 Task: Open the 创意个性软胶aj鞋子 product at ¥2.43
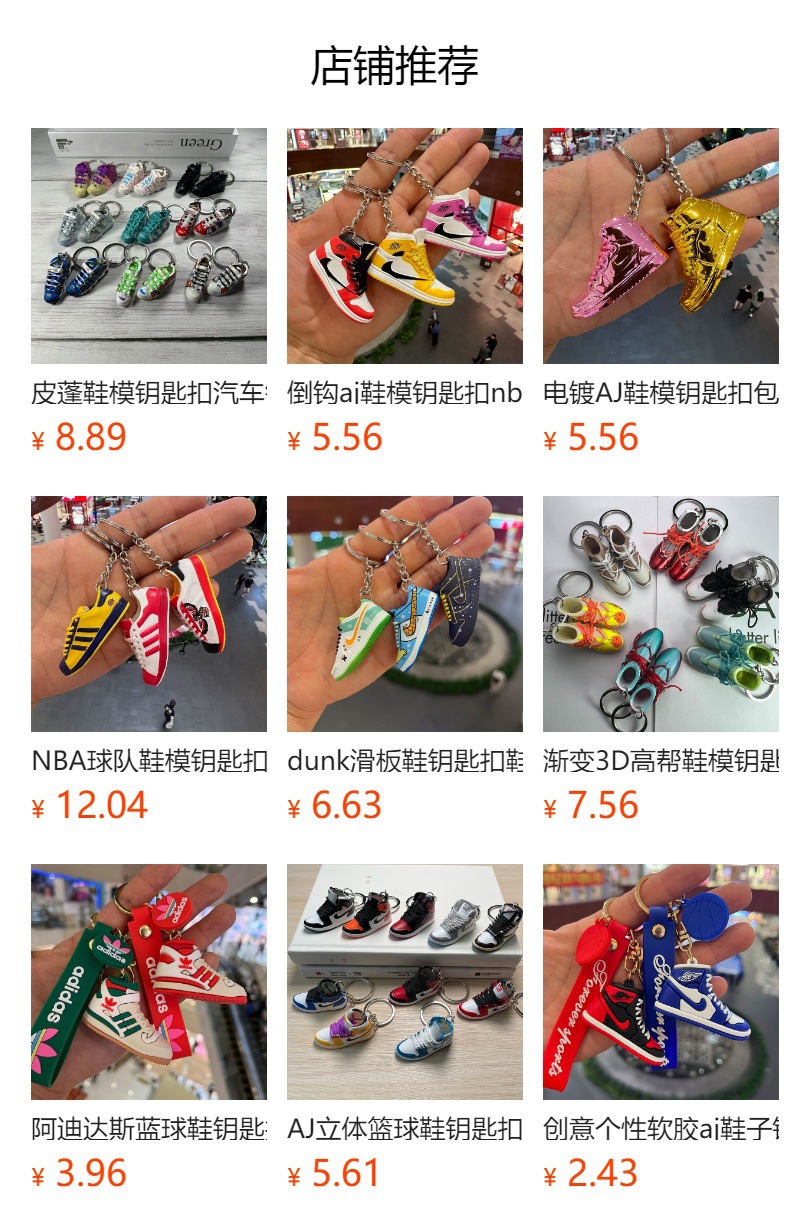pos(660,982)
